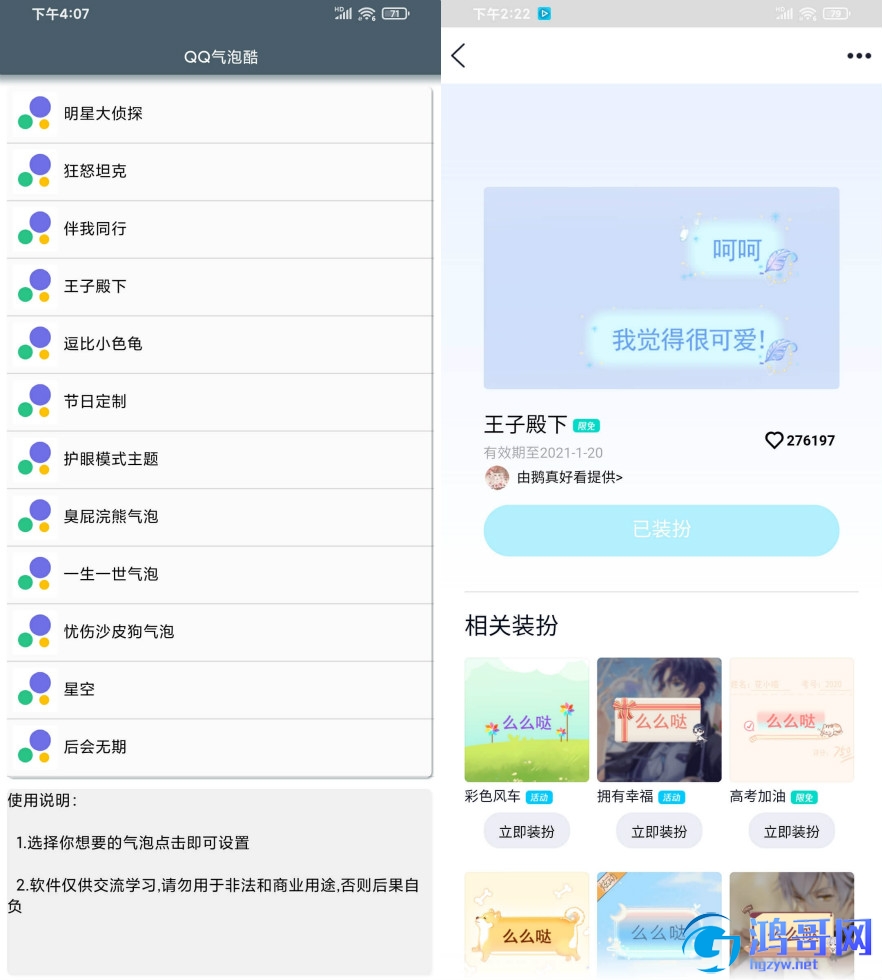This screenshot has width=882, height=980.
Task: Set the 伴我同行 bubble
Action: click(x=220, y=229)
